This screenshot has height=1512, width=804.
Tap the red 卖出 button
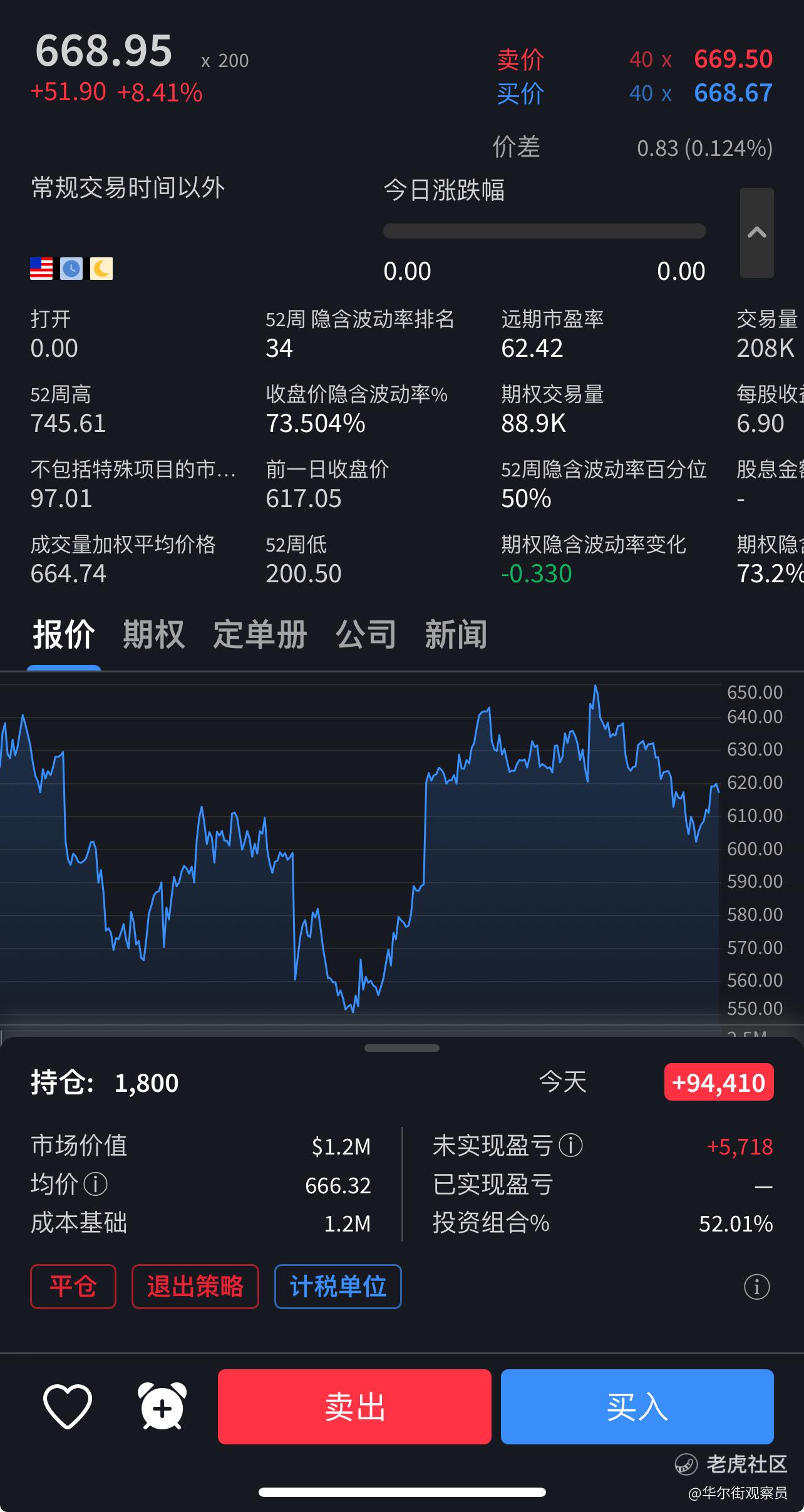pos(354,1407)
